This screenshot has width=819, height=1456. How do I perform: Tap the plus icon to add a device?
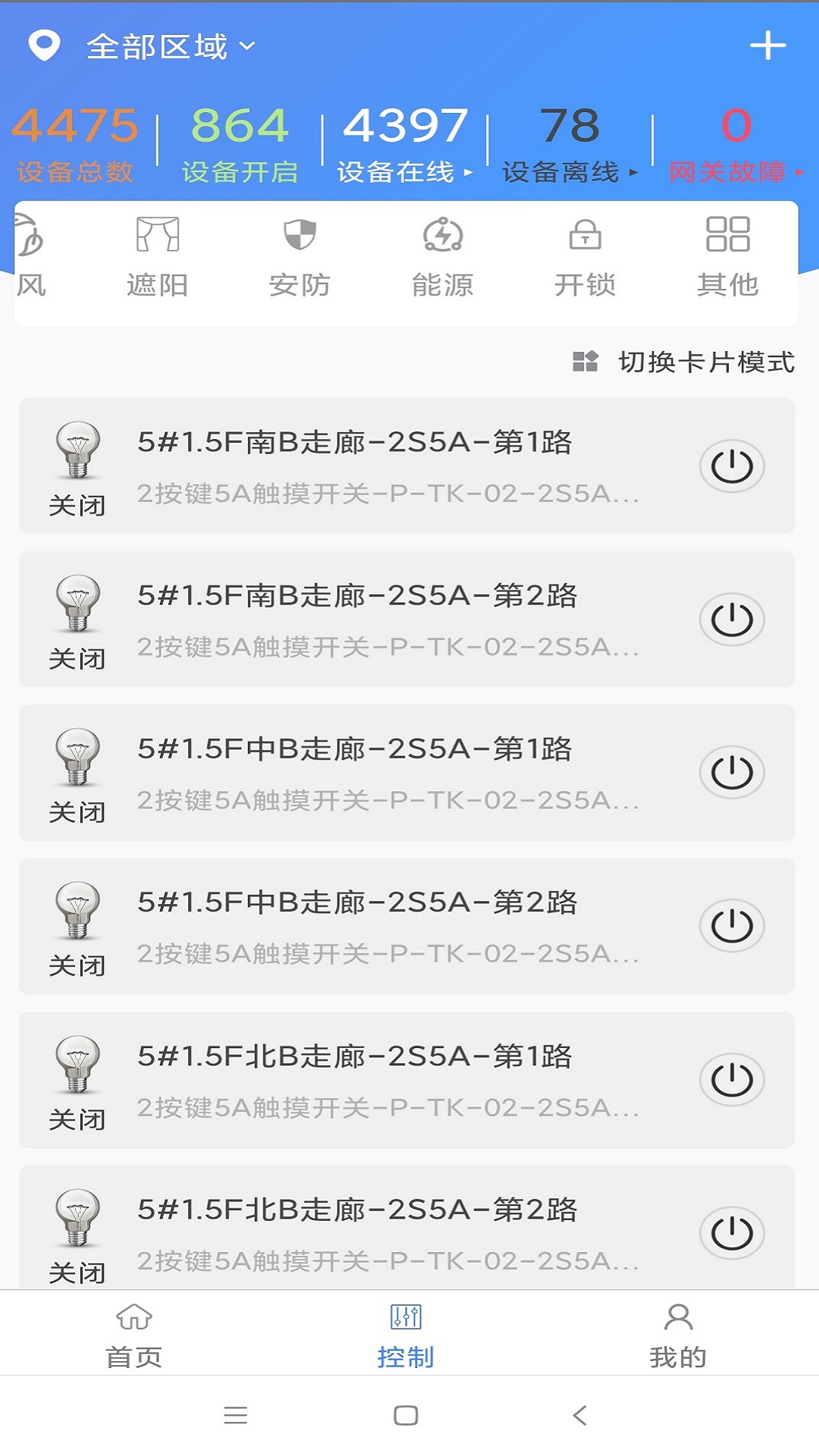pyautogui.click(x=769, y=45)
